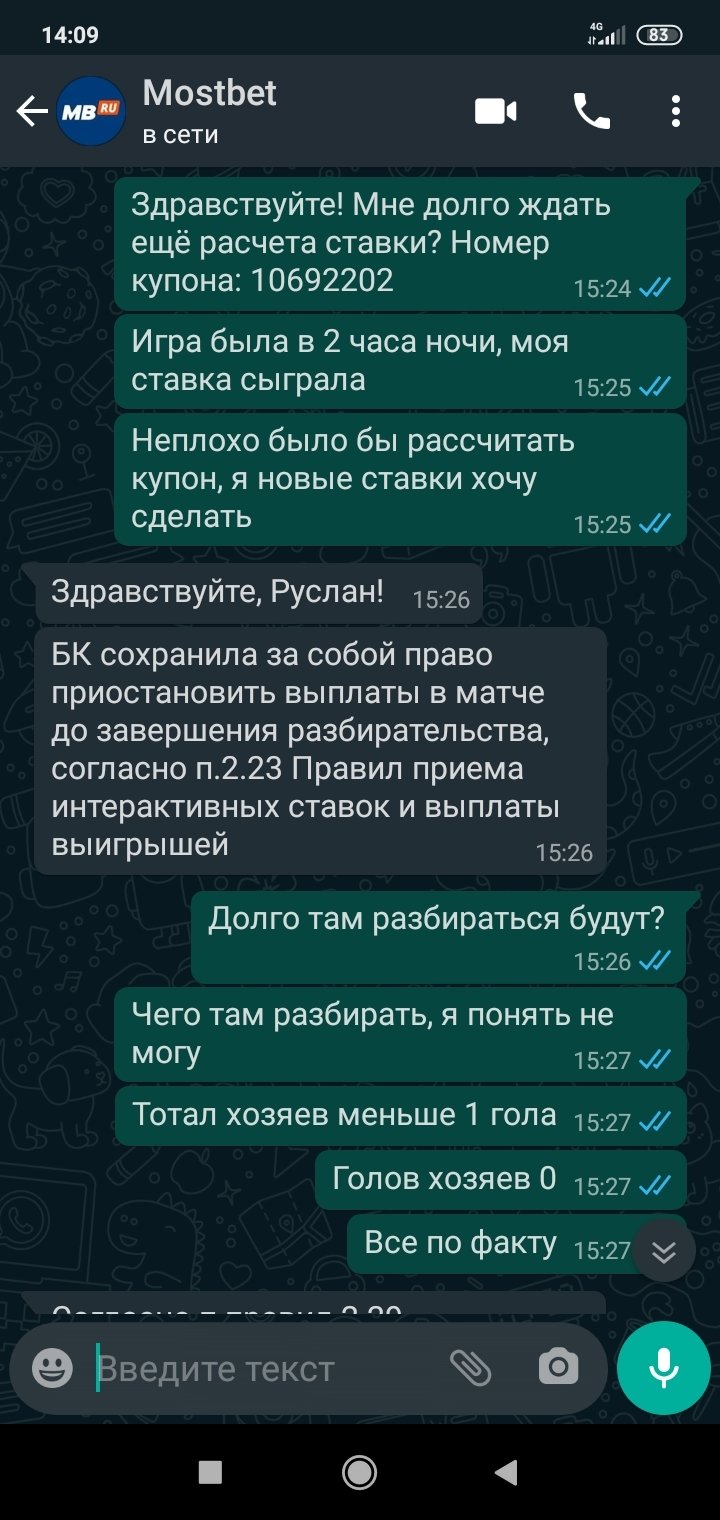Jump to latest messages with down arrows

tap(664, 1251)
